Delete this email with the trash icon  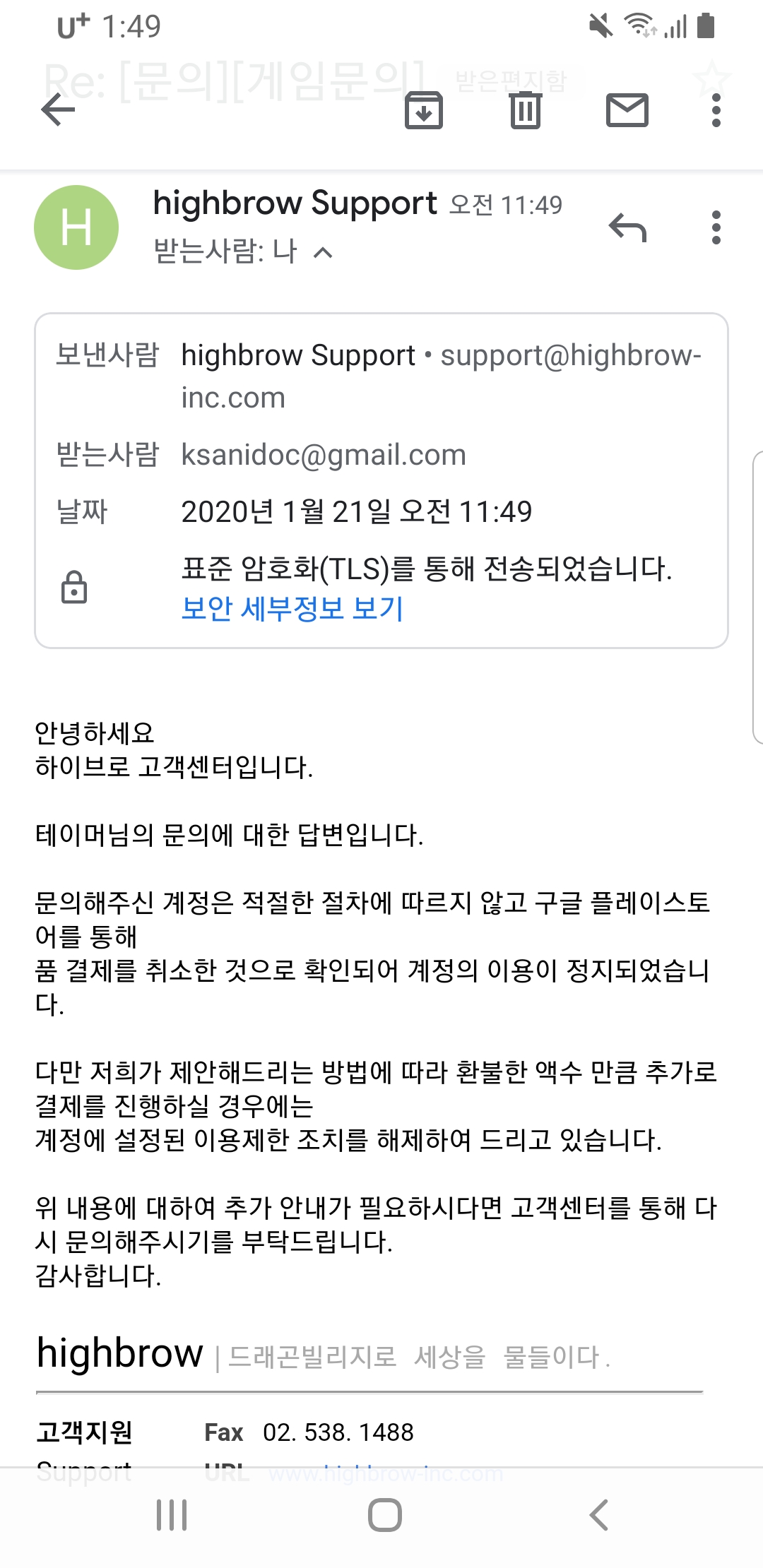[525, 110]
